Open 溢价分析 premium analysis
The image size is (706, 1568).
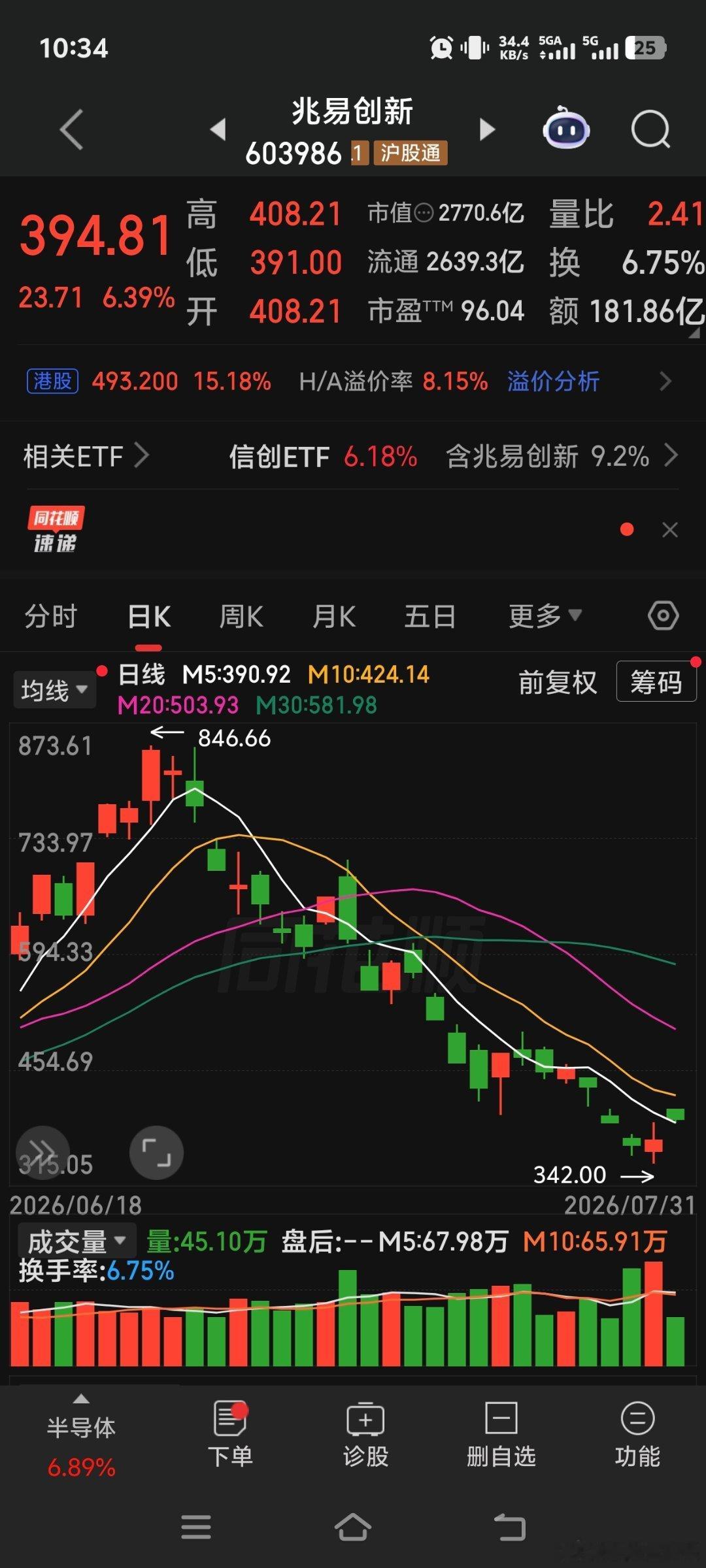[553, 381]
